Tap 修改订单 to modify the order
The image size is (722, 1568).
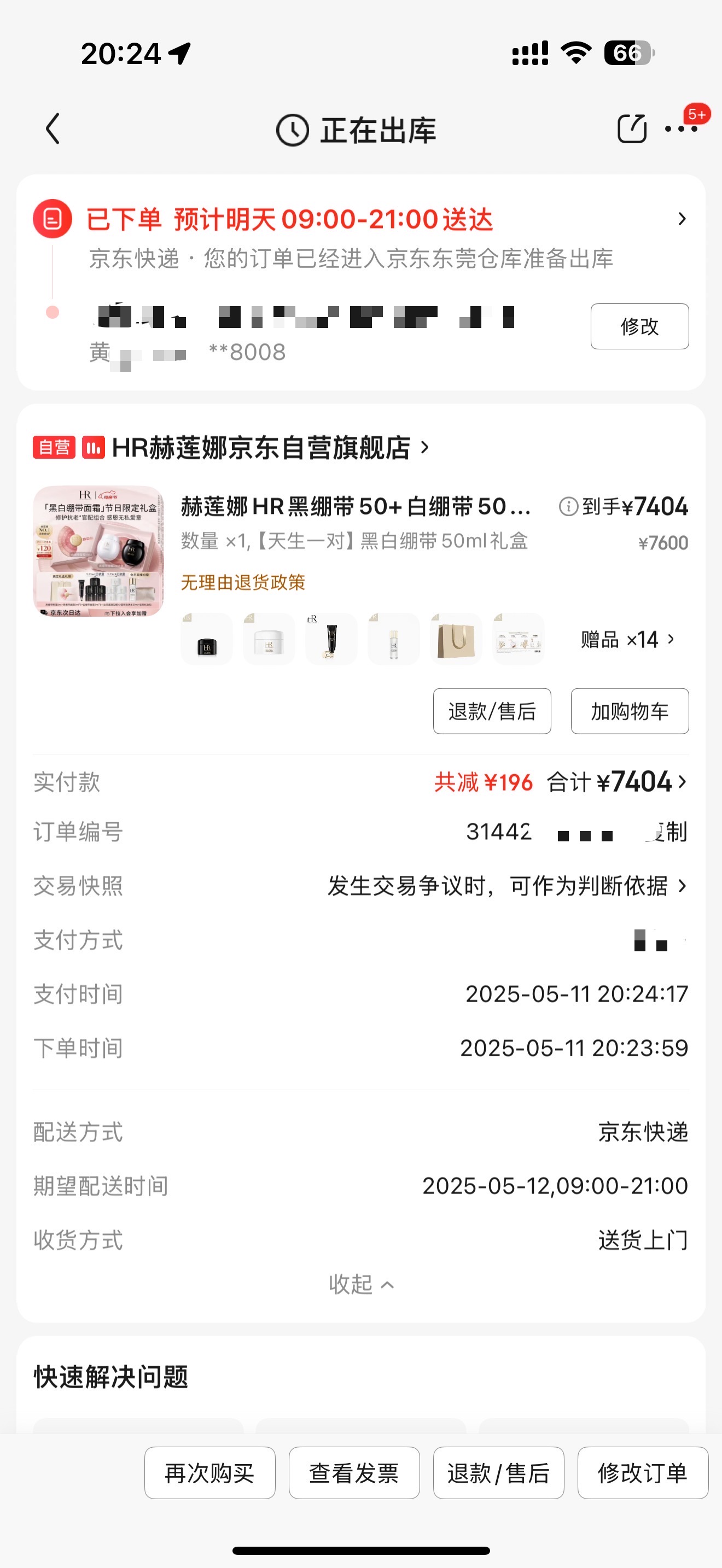(x=642, y=1472)
